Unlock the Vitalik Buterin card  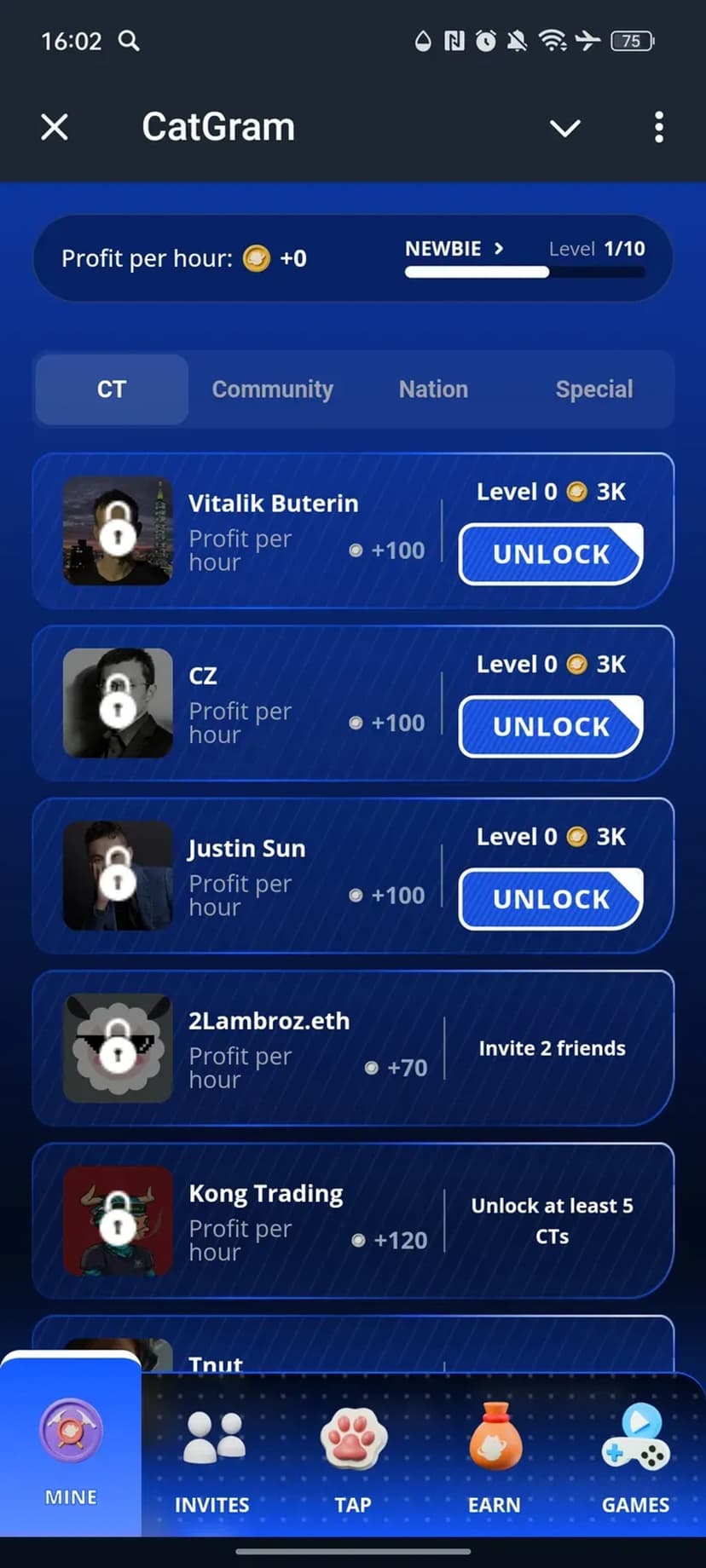click(550, 554)
